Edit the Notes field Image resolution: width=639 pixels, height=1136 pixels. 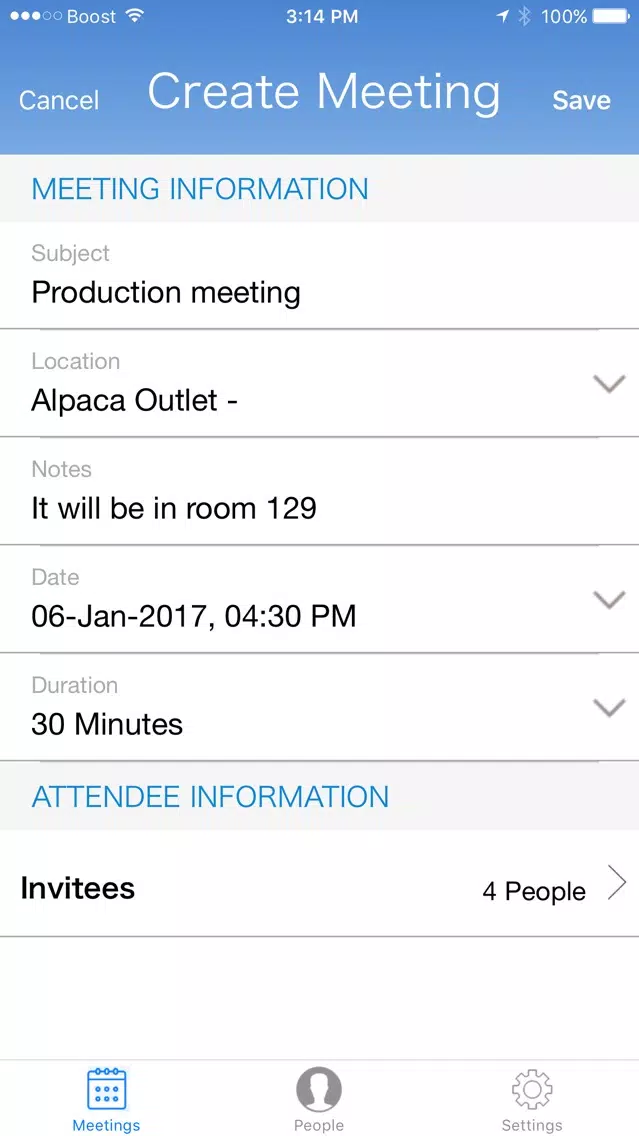pos(320,491)
